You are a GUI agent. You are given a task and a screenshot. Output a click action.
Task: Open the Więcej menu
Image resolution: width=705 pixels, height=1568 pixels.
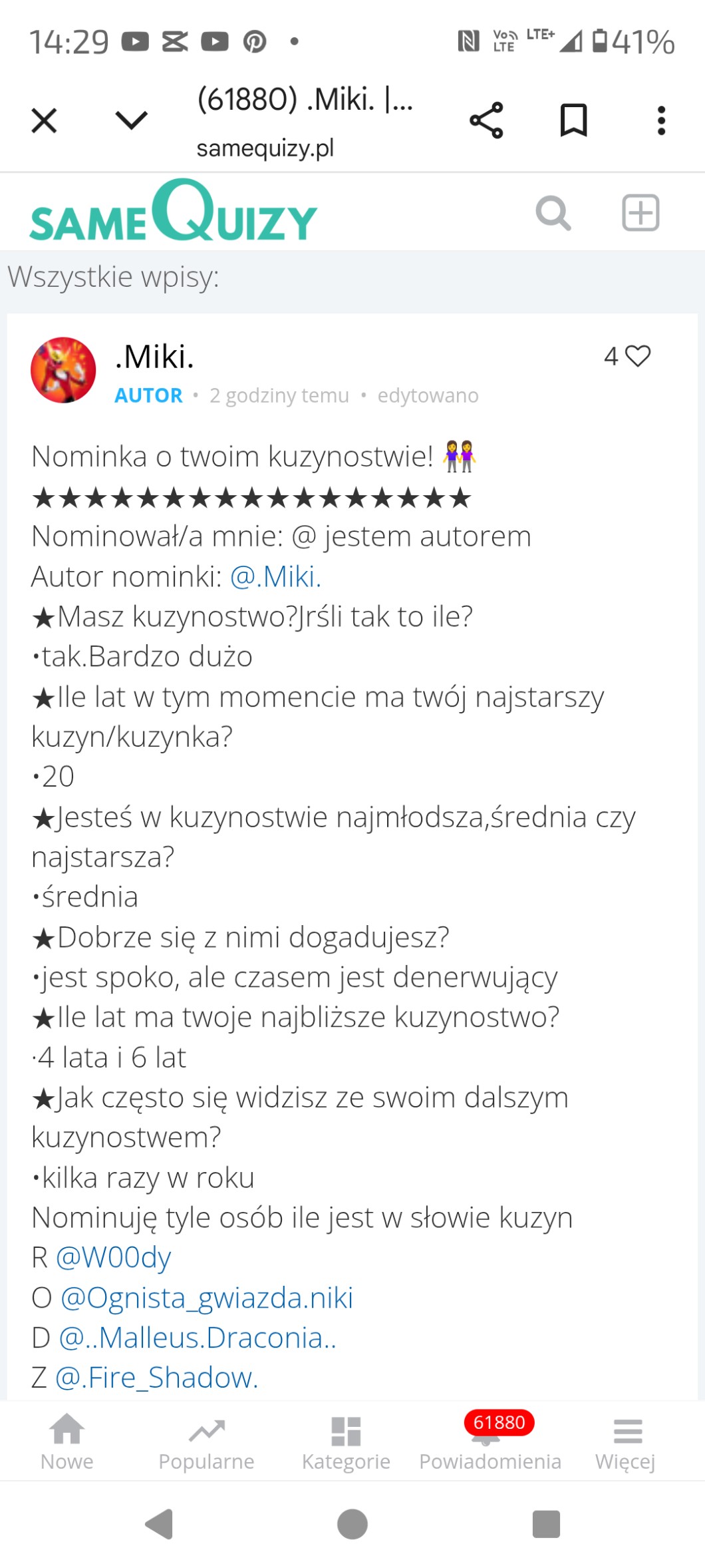pyautogui.click(x=626, y=1442)
